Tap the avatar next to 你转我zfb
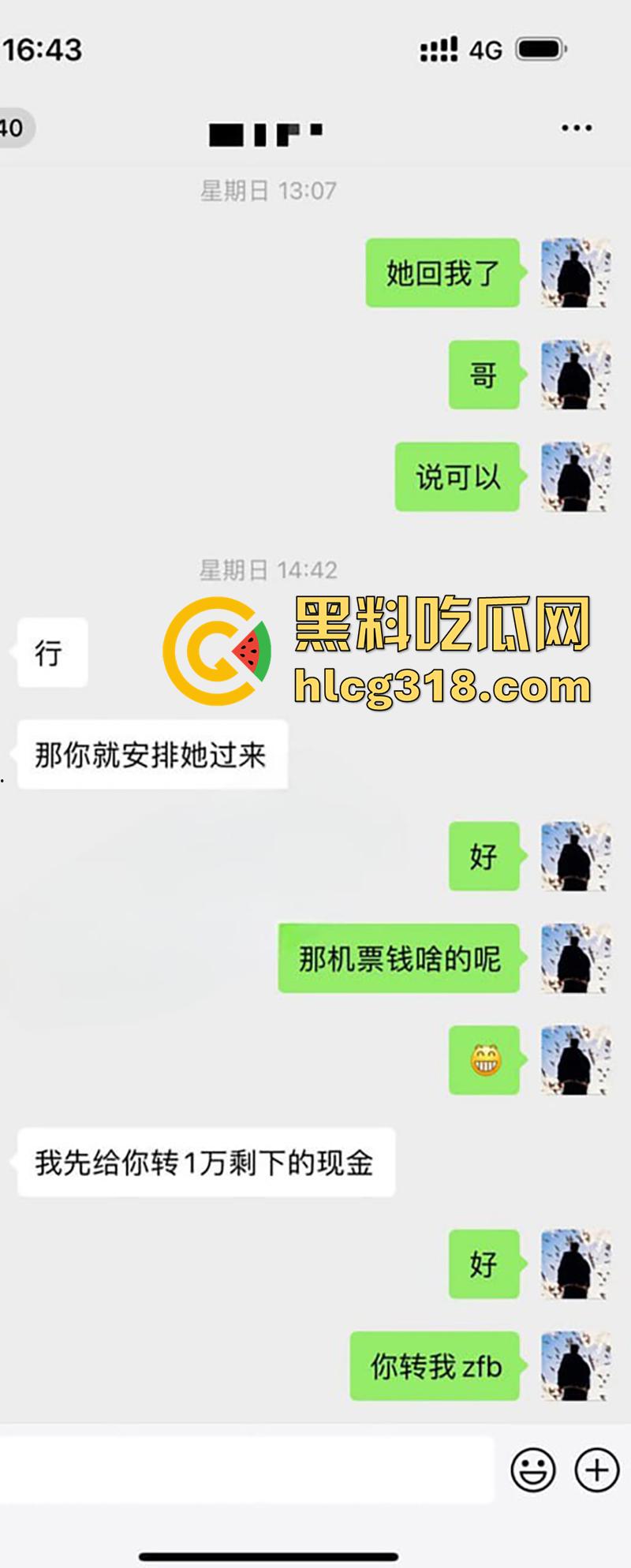Screen dimensions: 631x1568 (573, 1366)
